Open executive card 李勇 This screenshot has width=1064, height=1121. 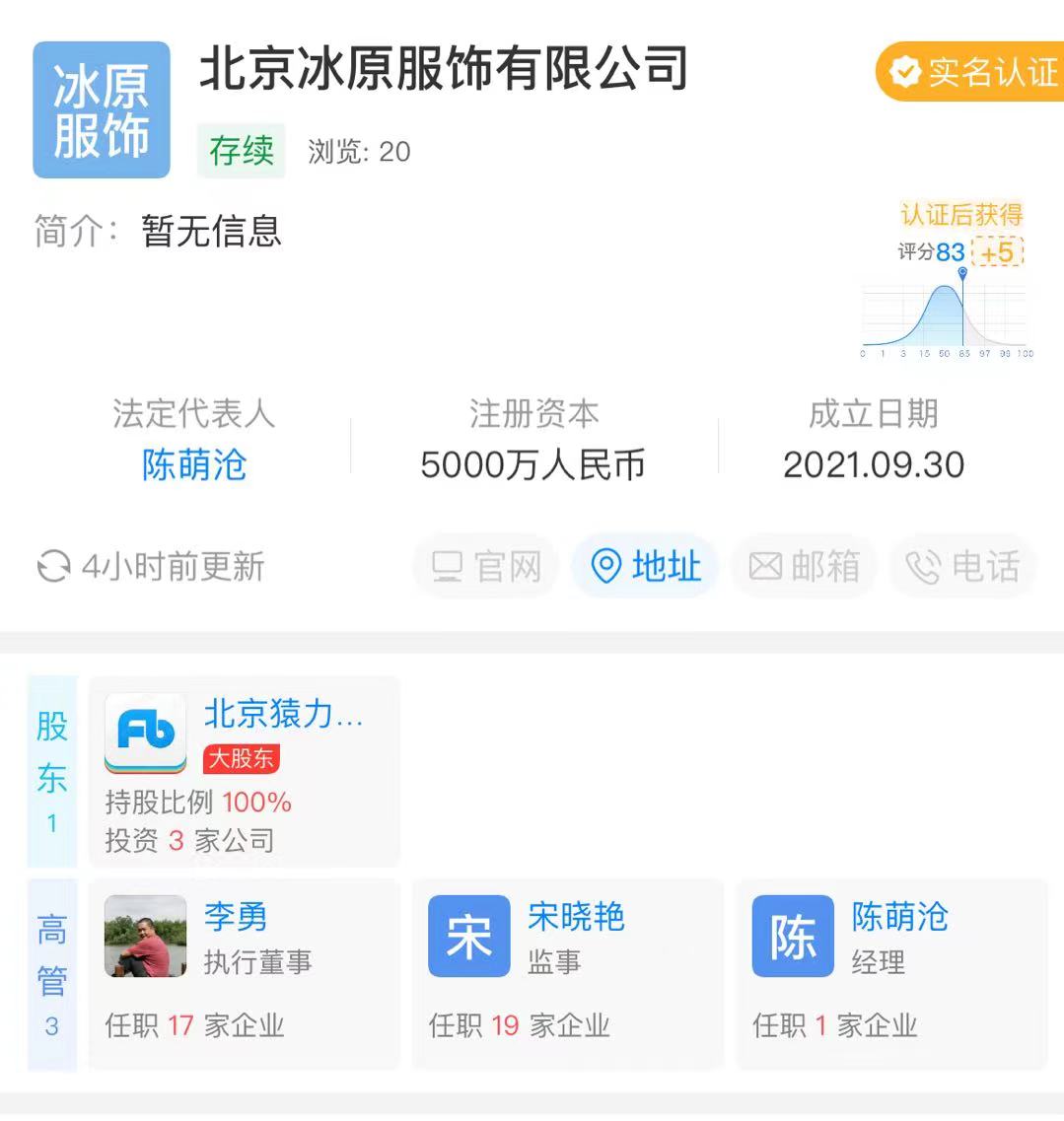tap(245, 973)
